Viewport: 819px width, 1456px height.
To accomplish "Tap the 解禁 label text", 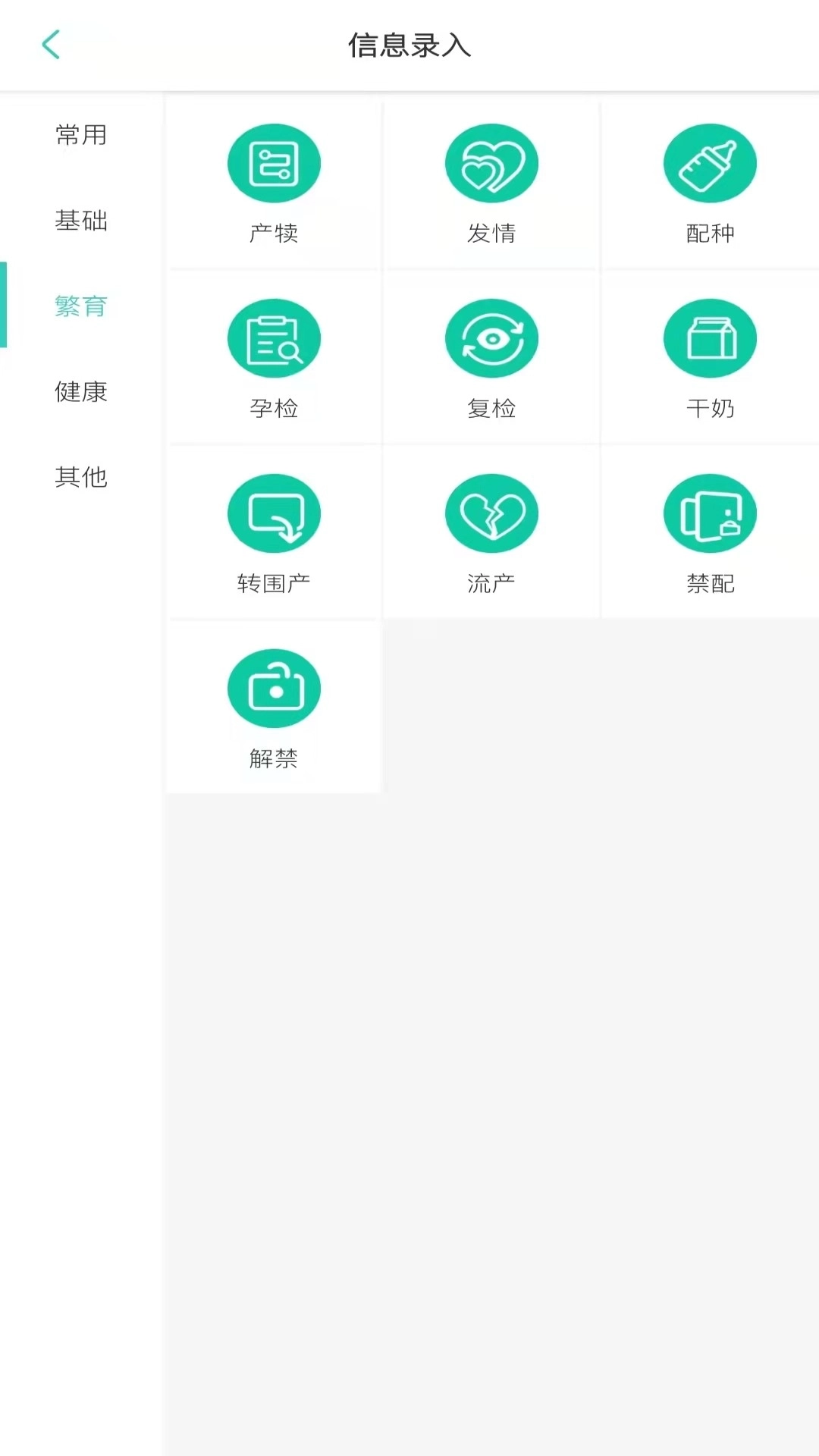I will pyautogui.click(x=274, y=758).
